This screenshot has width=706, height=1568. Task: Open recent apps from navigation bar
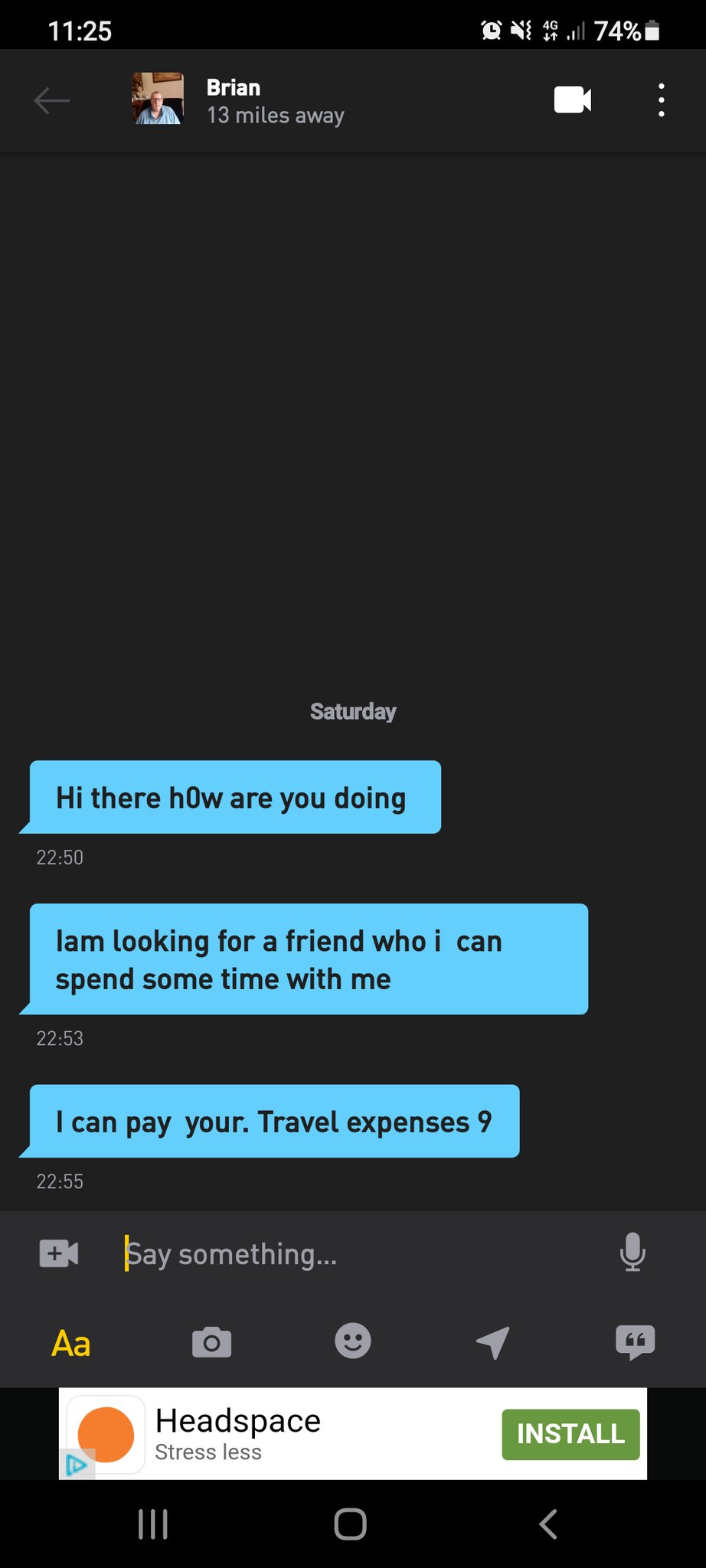tap(153, 1524)
